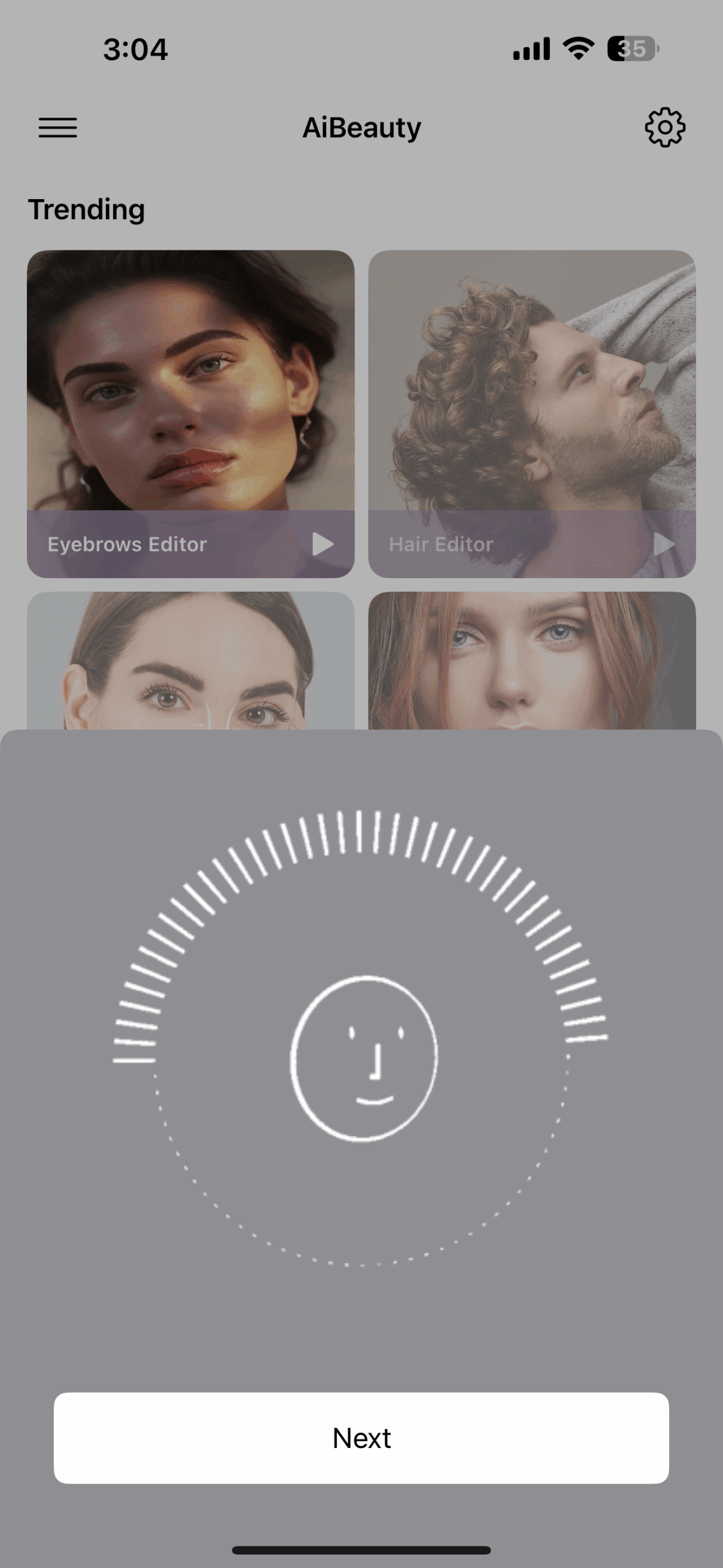Open the hamburger menu

tap(58, 127)
